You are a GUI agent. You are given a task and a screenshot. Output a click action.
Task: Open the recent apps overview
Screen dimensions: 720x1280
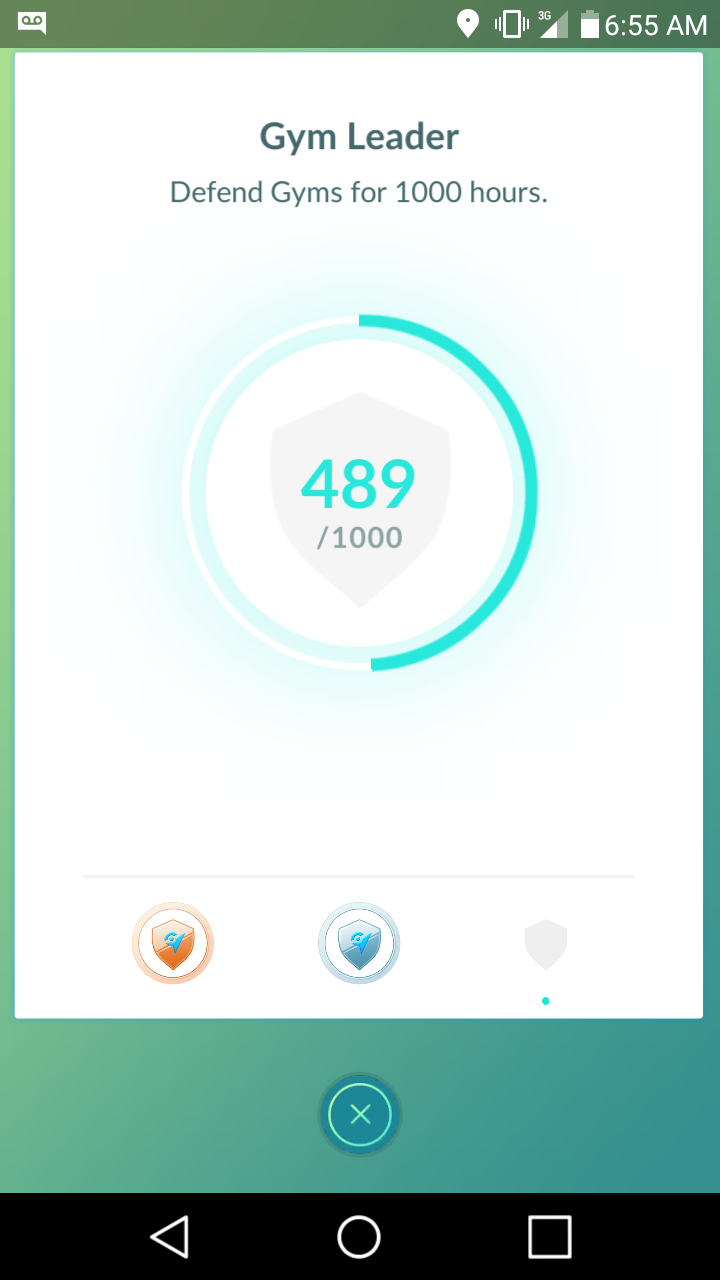tap(549, 1236)
